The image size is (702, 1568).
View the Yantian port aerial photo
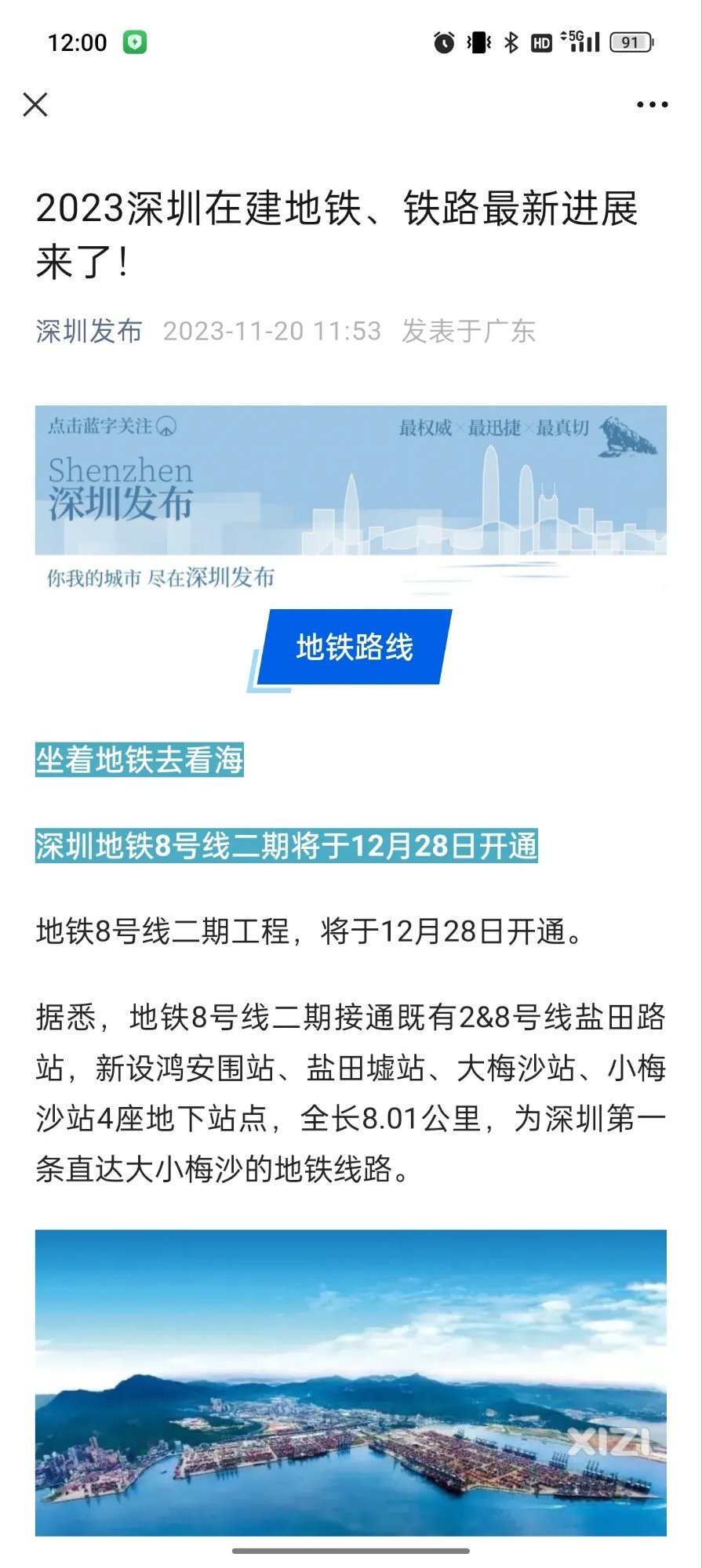click(x=351, y=1381)
